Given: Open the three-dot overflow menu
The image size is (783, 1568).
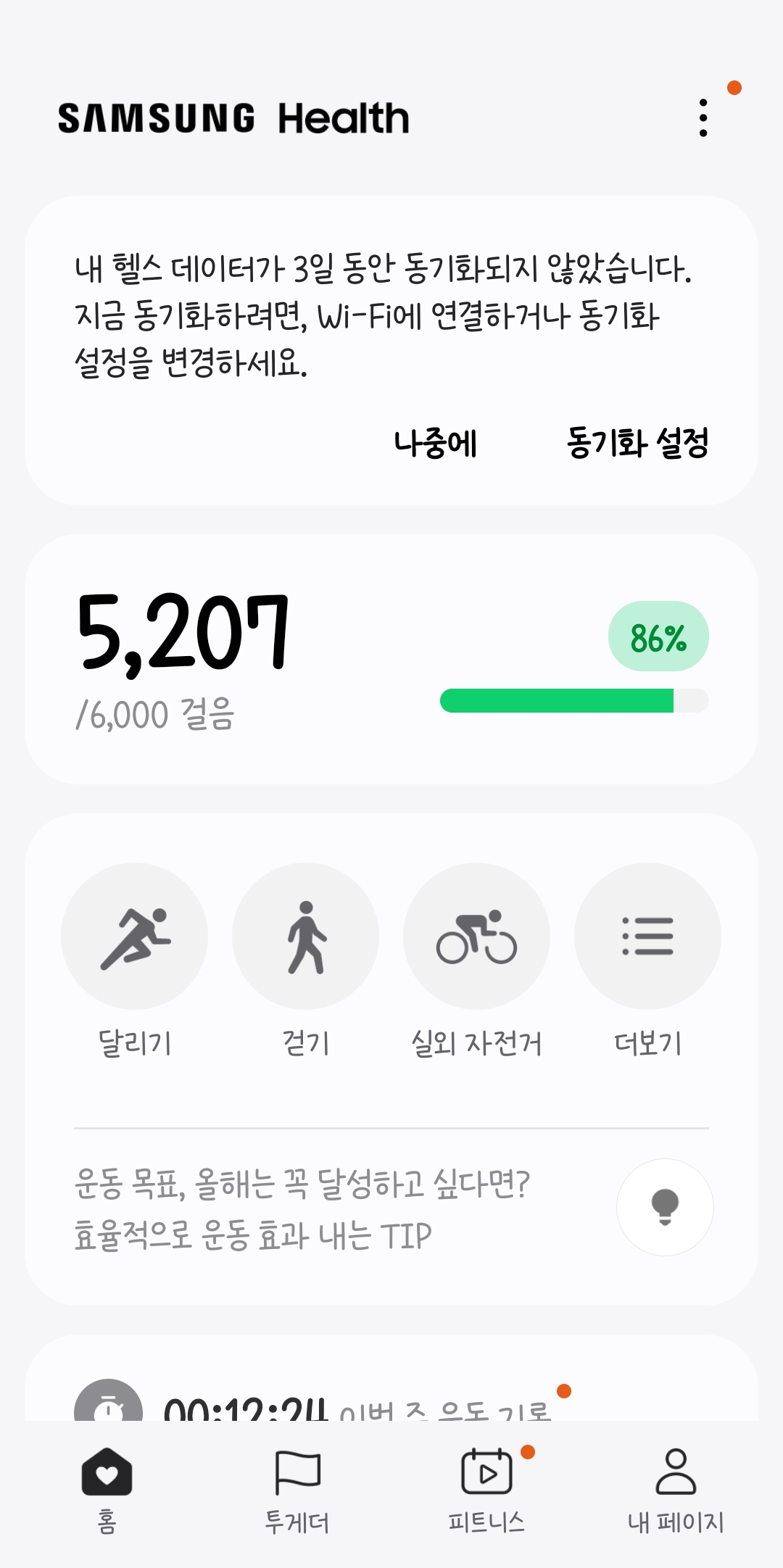Looking at the screenshot, I should coord(703,118).
